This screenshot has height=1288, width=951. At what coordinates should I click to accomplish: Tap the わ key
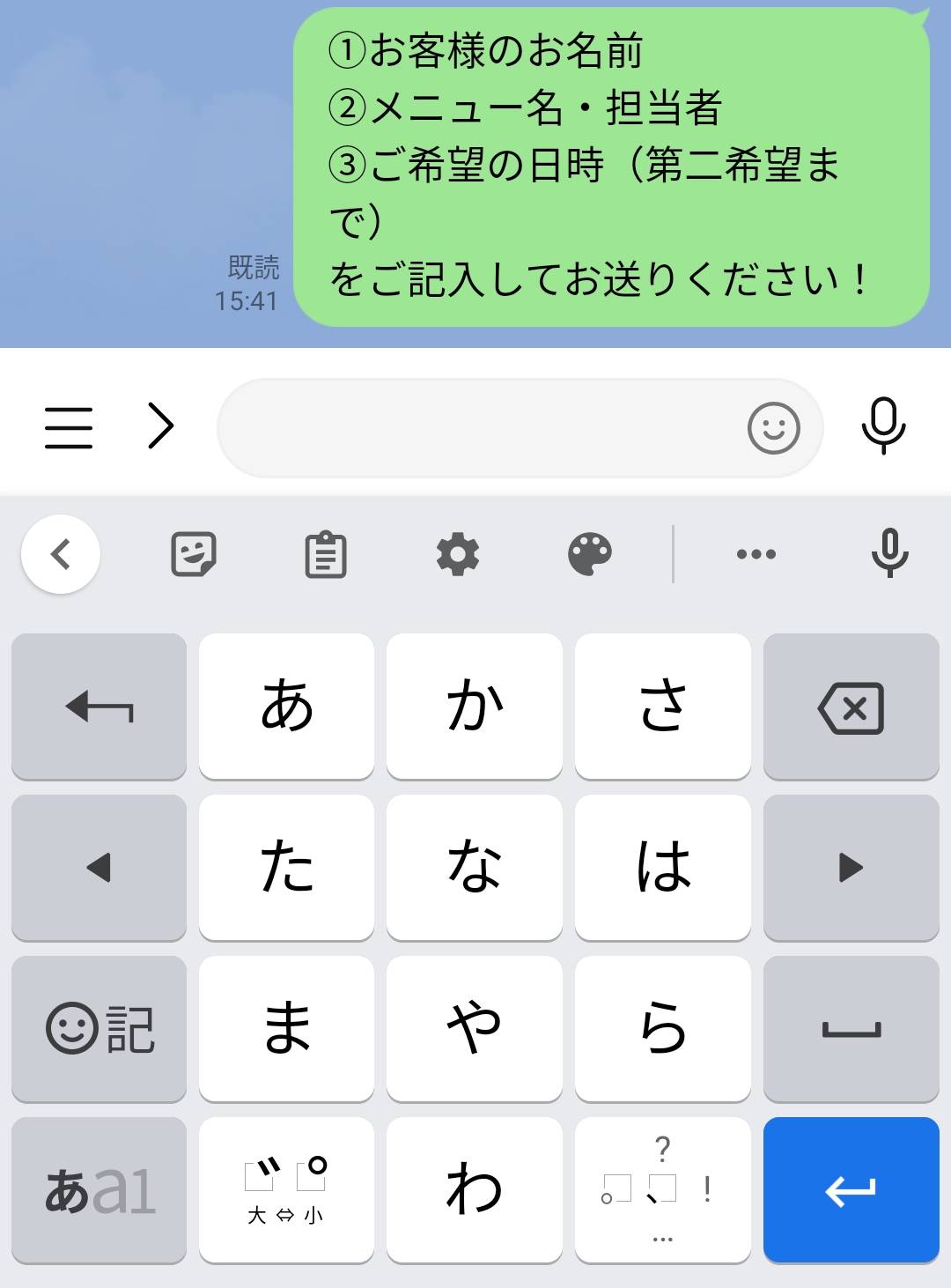click(474, 1190)
